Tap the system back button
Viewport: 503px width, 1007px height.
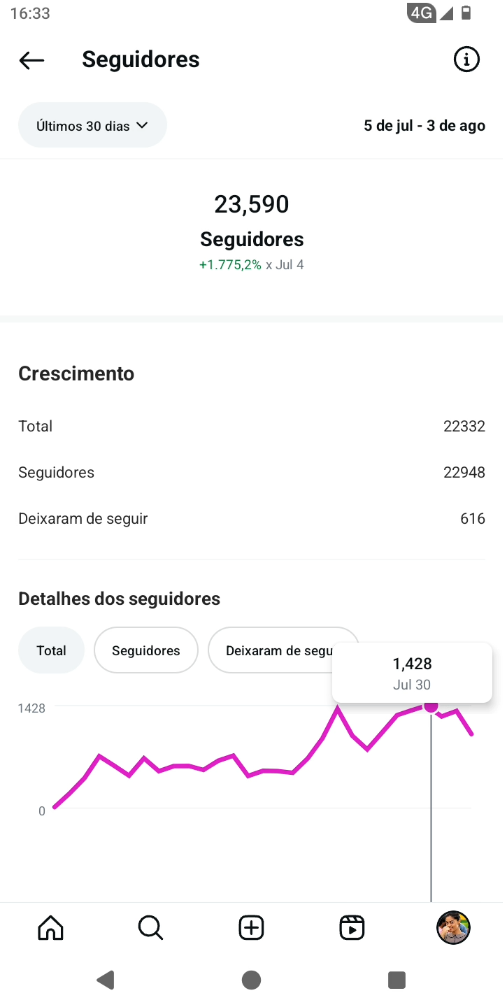(105, 979)
